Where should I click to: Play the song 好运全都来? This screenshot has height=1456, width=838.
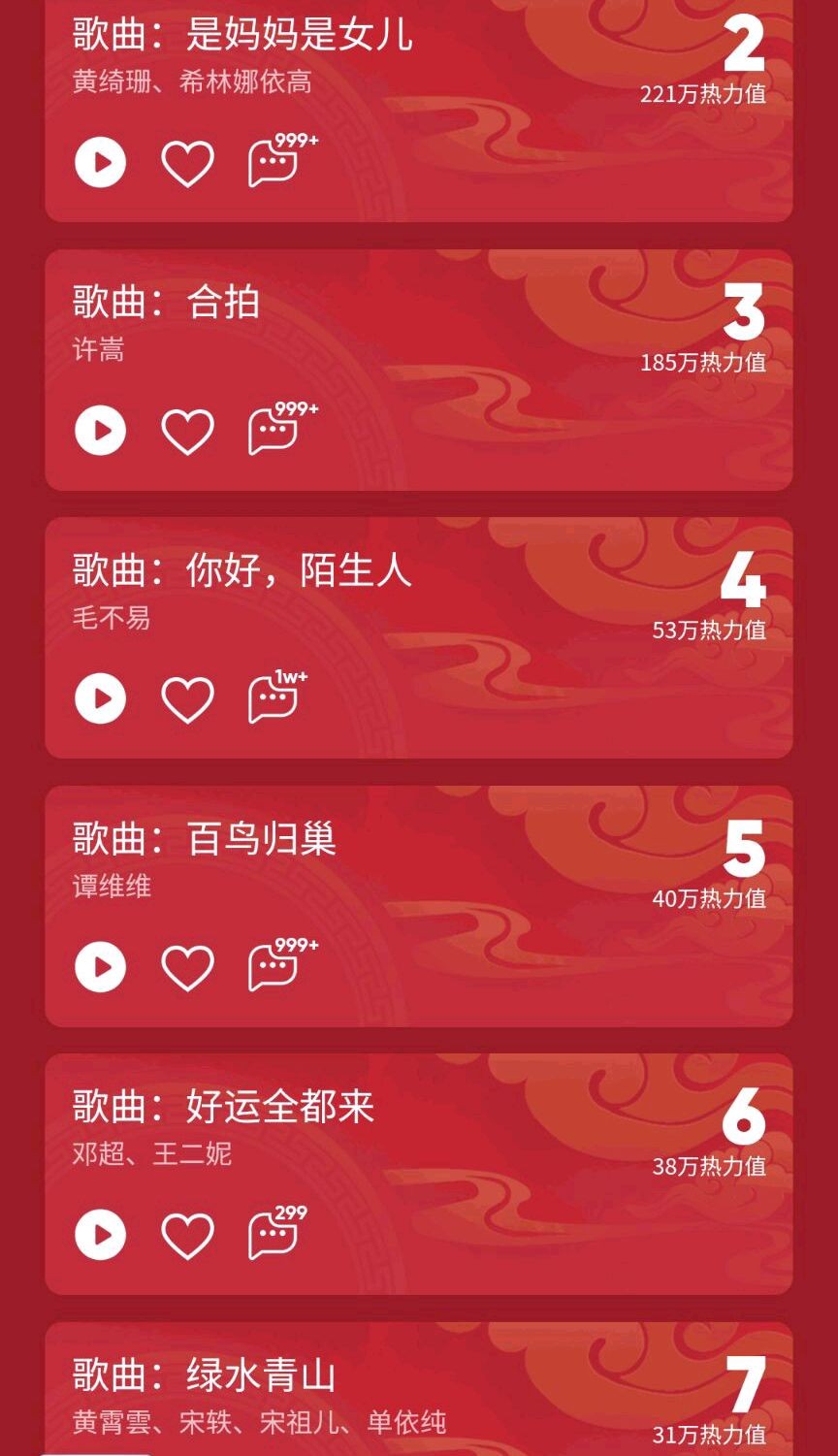click(101, 1235)
